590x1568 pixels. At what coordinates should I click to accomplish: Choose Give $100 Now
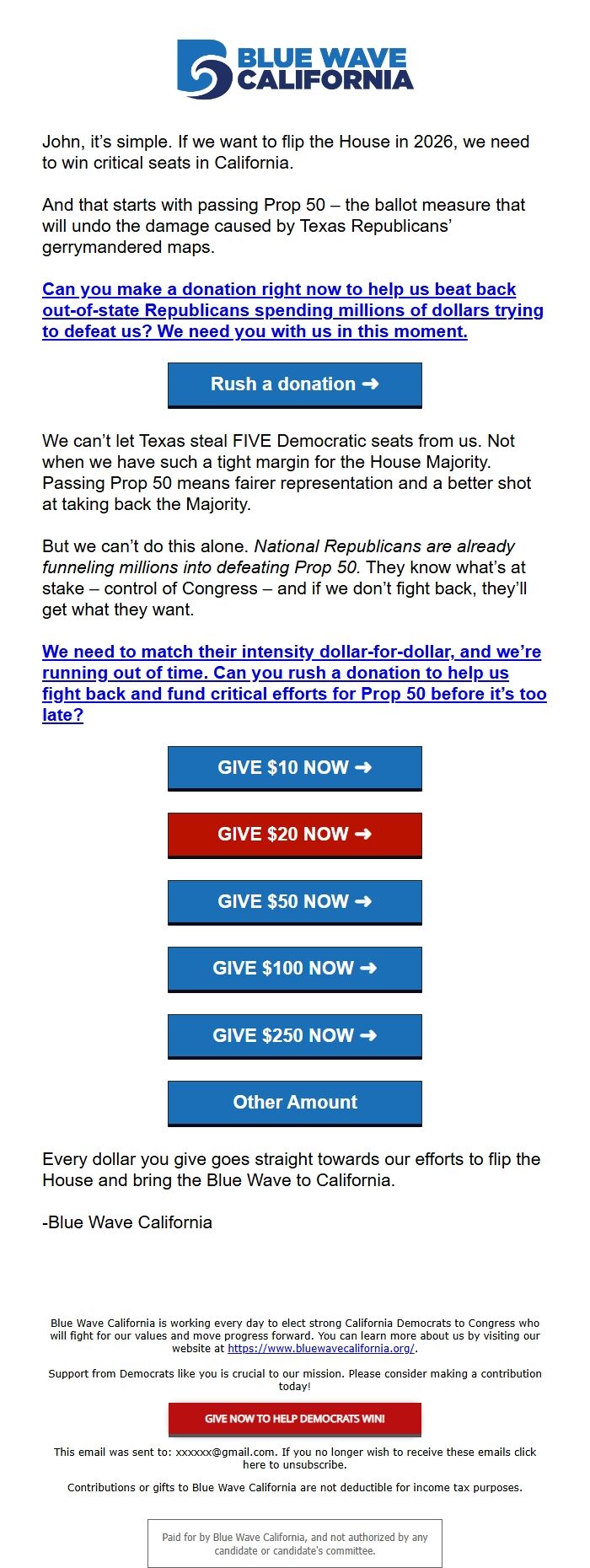pos(294,969)
